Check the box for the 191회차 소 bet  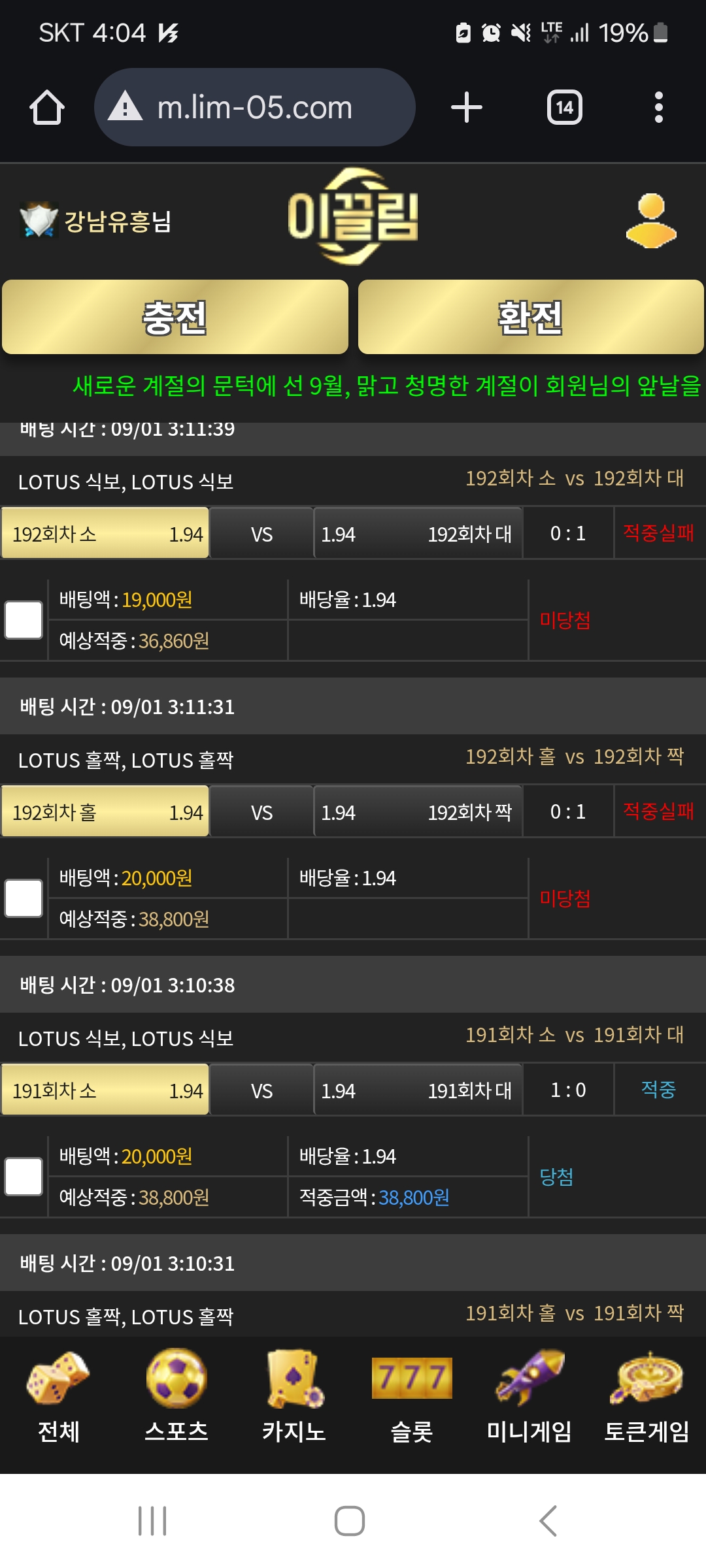pyautogui.click(x=24, y=1177)
